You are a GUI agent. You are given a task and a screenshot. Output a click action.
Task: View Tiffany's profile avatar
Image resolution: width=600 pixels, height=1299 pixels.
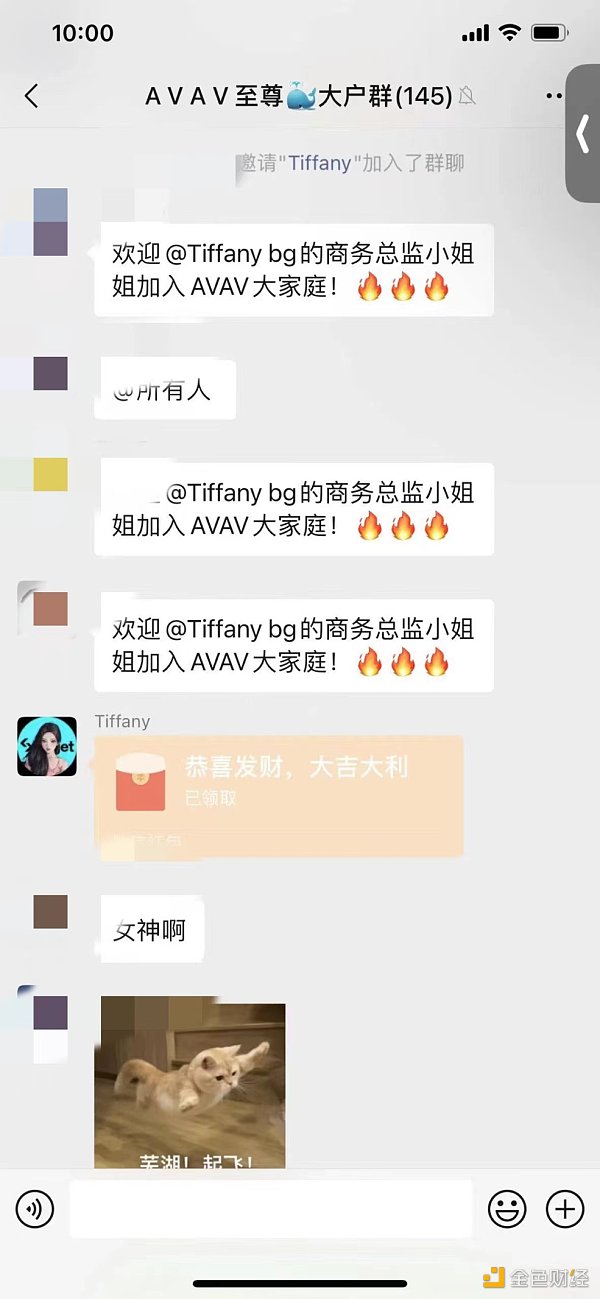tap(47, 746)
